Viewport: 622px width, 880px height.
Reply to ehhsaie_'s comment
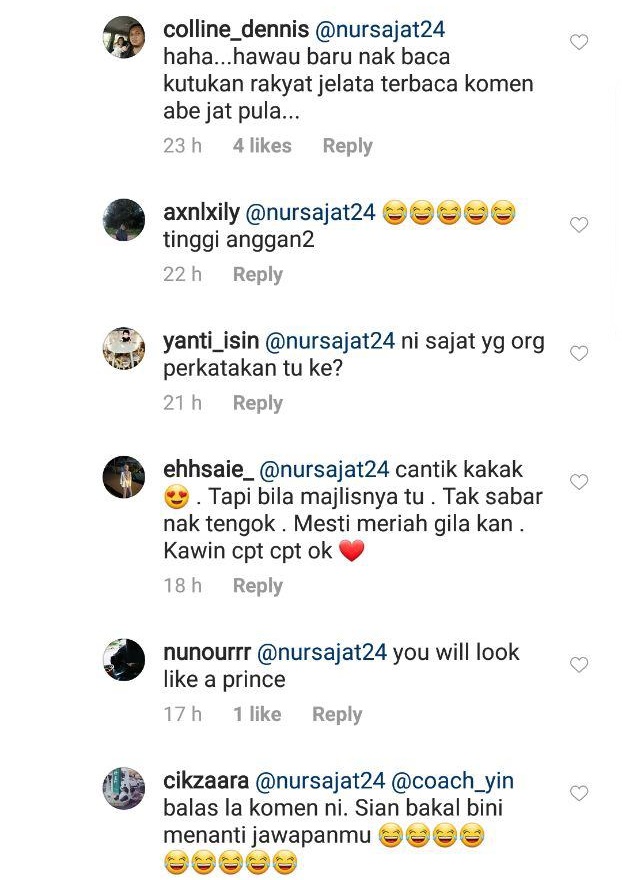[258, 586]
